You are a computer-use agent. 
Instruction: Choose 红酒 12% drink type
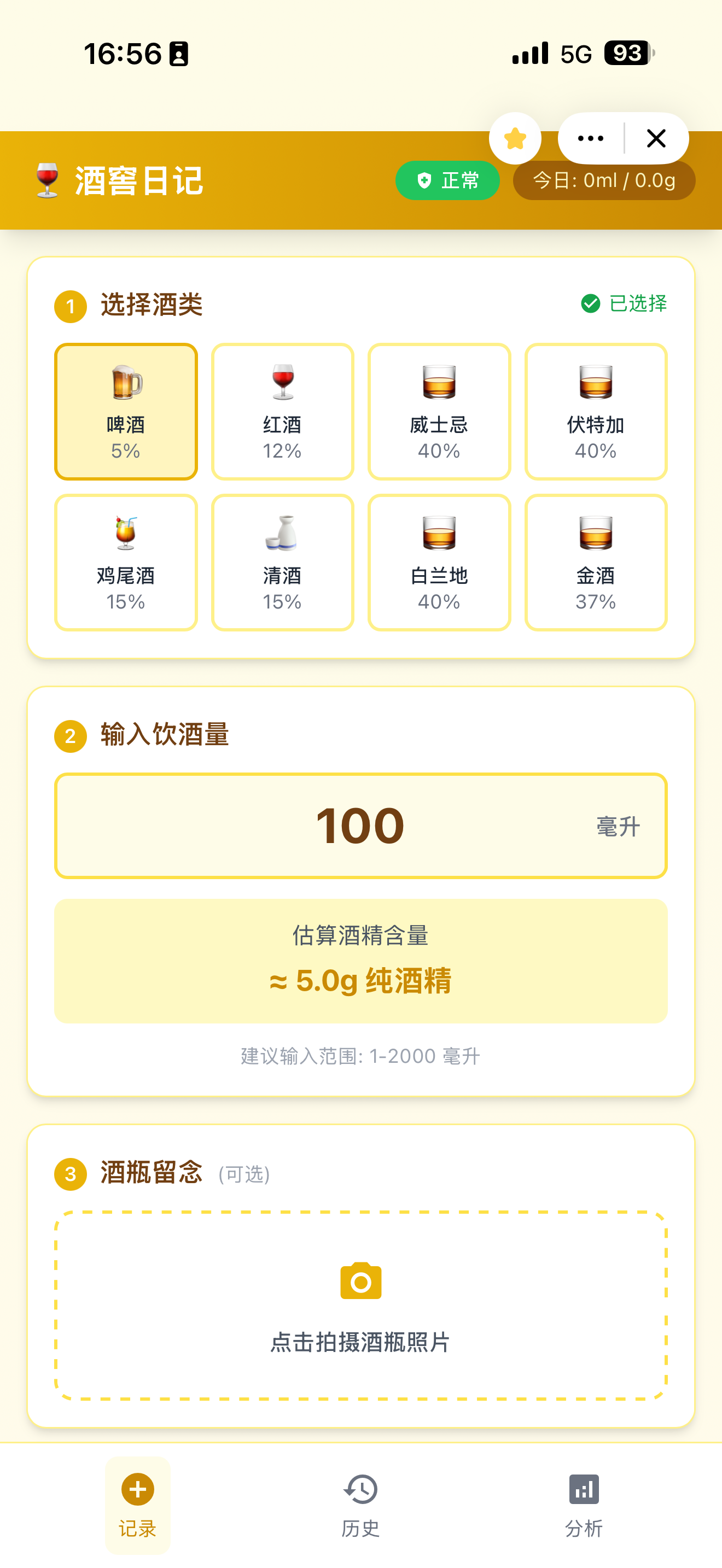(x=282, y=412)
